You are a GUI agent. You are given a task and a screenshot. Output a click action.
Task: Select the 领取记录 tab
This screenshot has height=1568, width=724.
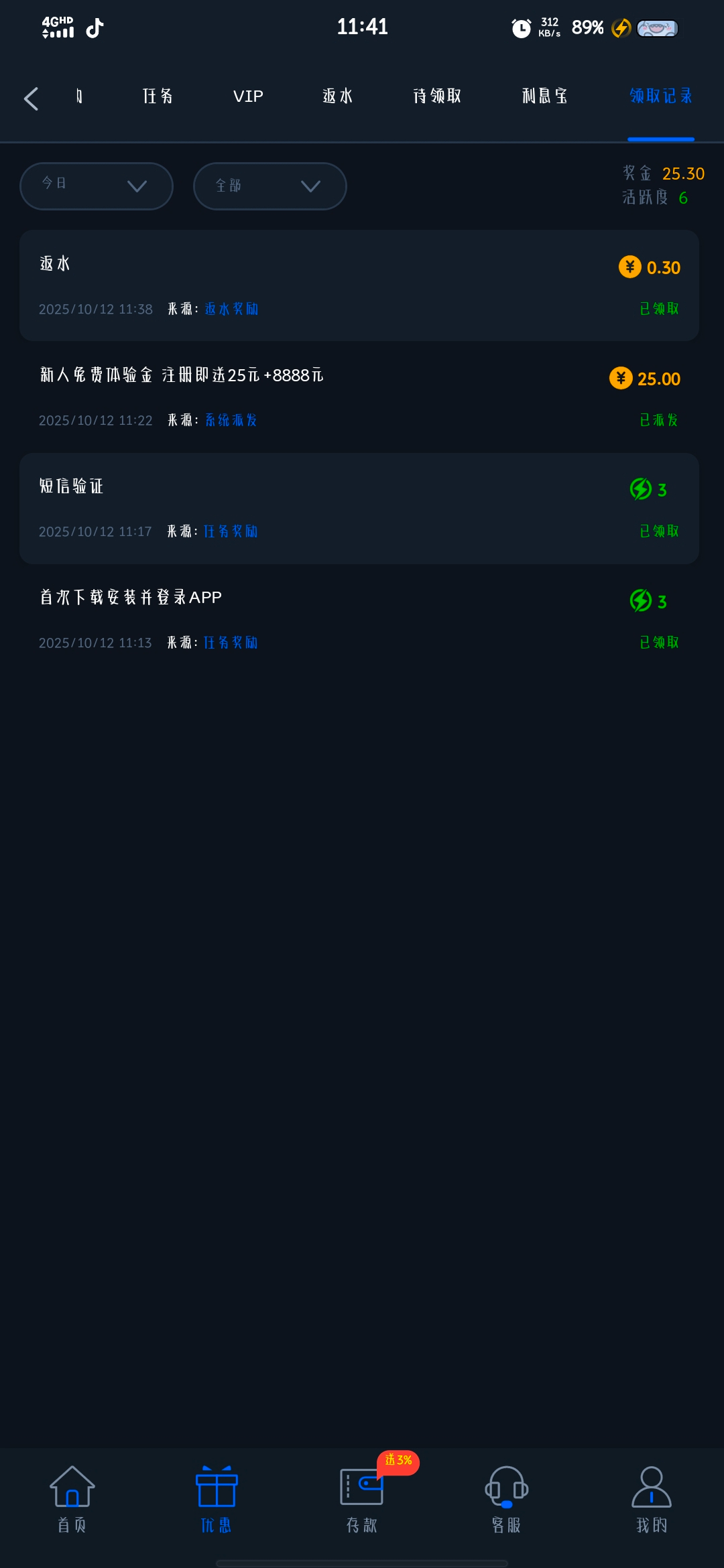click(660, 96)
